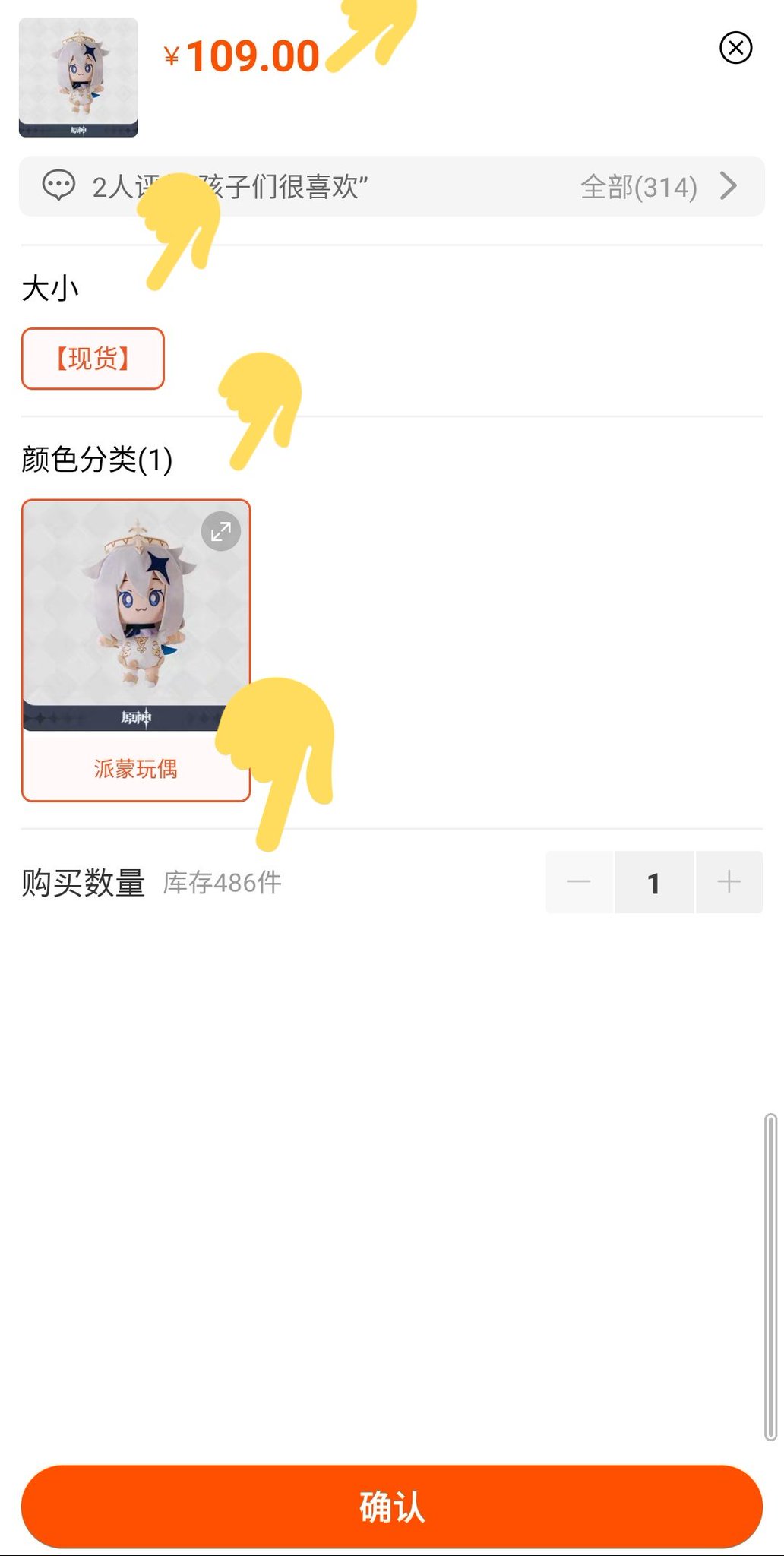Image resolution: width=784 pixels, height=1556 pixels.
Task: Confirm selection with 确认 button
Action: coord(391,1506)
